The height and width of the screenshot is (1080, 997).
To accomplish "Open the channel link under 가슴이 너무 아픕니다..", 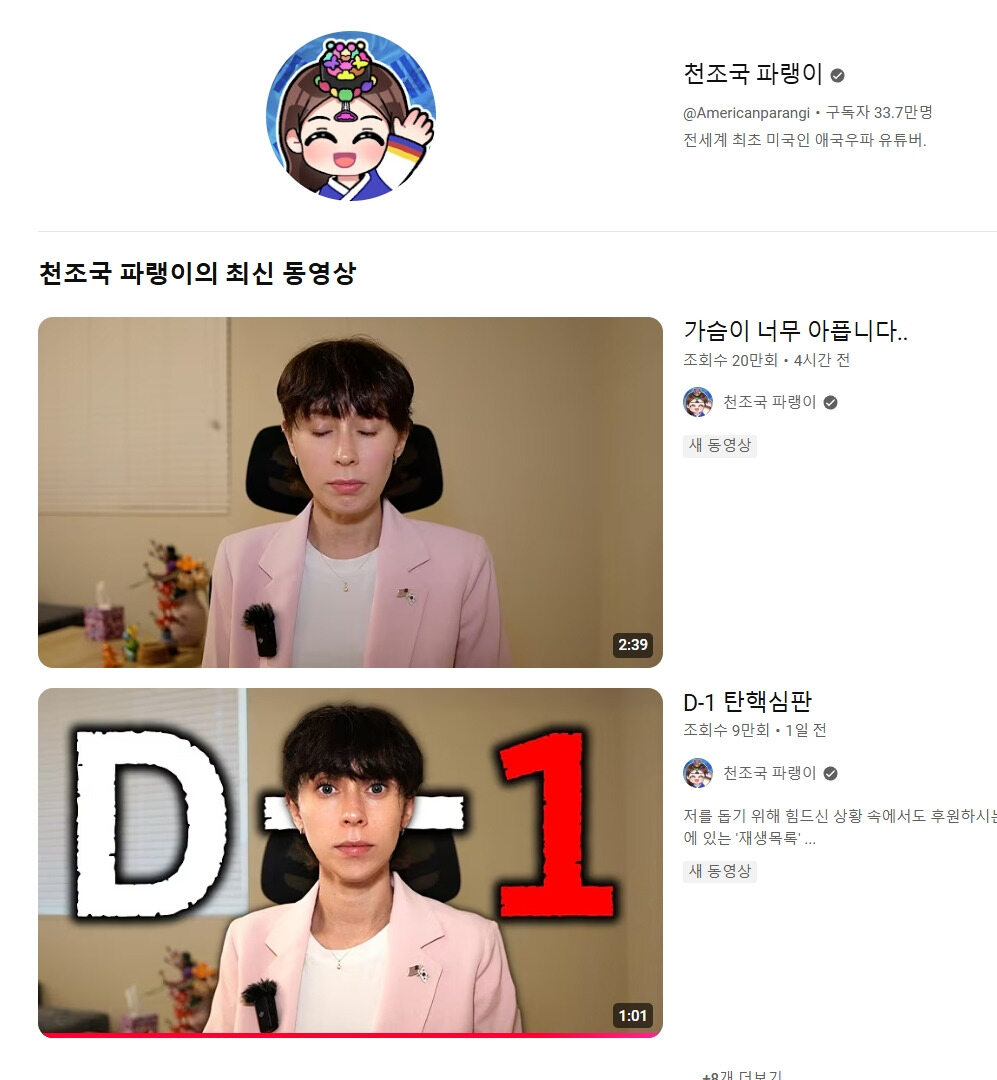I will 769,402.
